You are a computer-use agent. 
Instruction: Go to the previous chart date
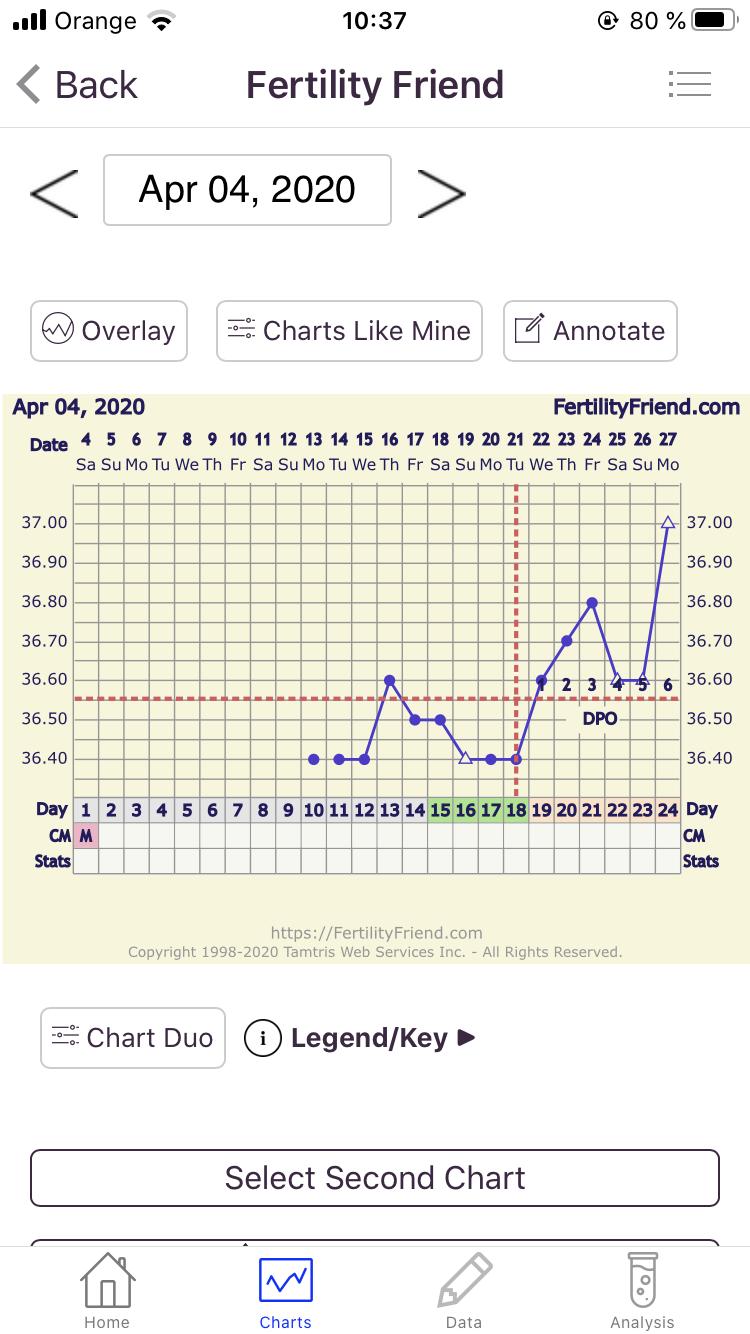coord(54,191)
